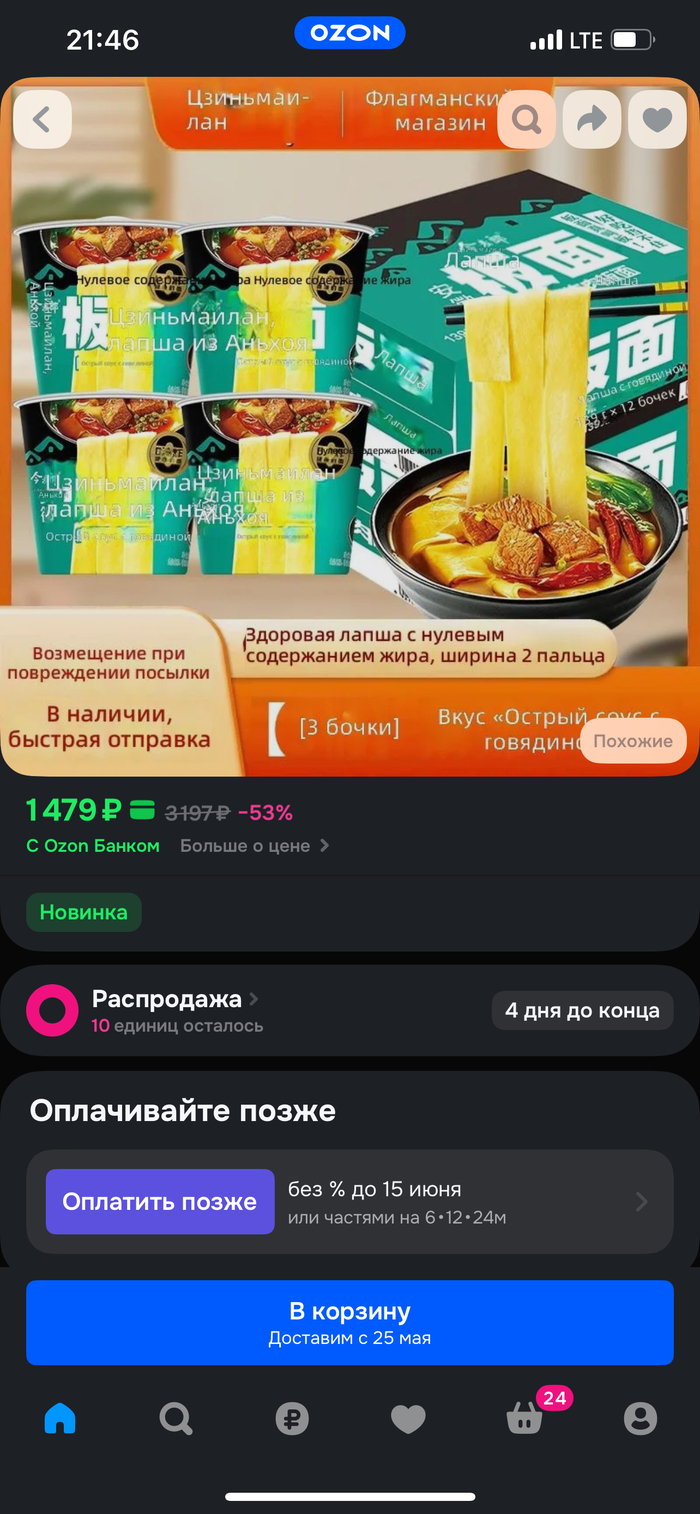
Task: Add the product to favorites
Action: click(x=657, y=120)
